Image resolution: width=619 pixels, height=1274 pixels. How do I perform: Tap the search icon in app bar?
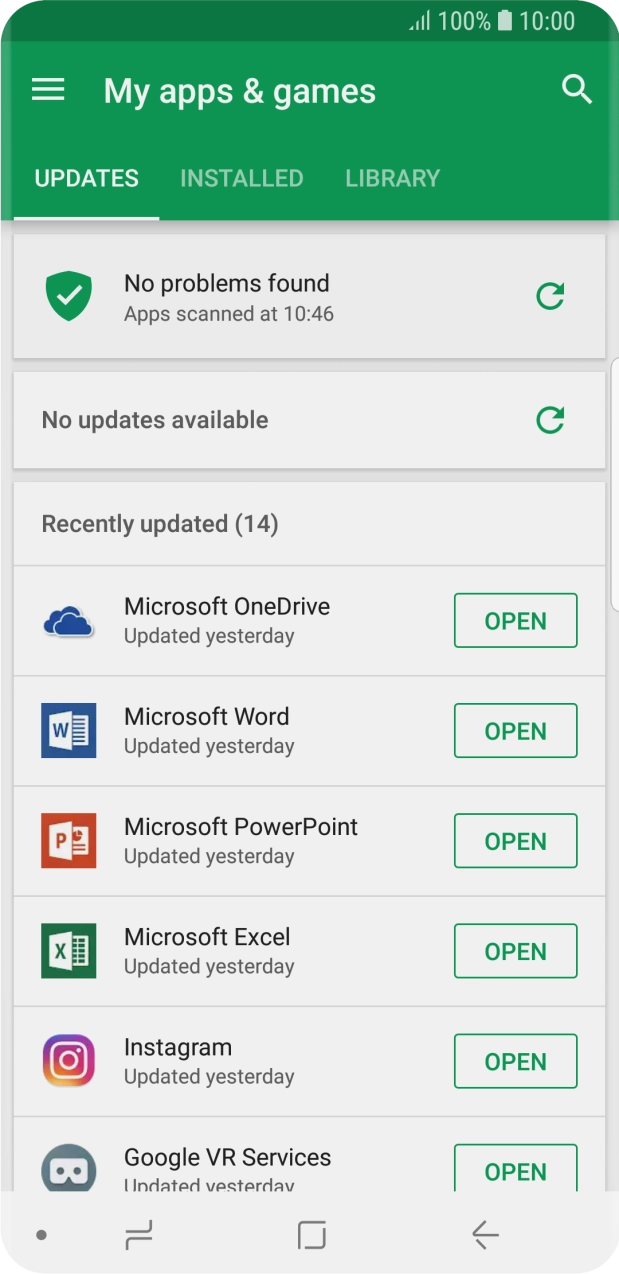point(577,90)
